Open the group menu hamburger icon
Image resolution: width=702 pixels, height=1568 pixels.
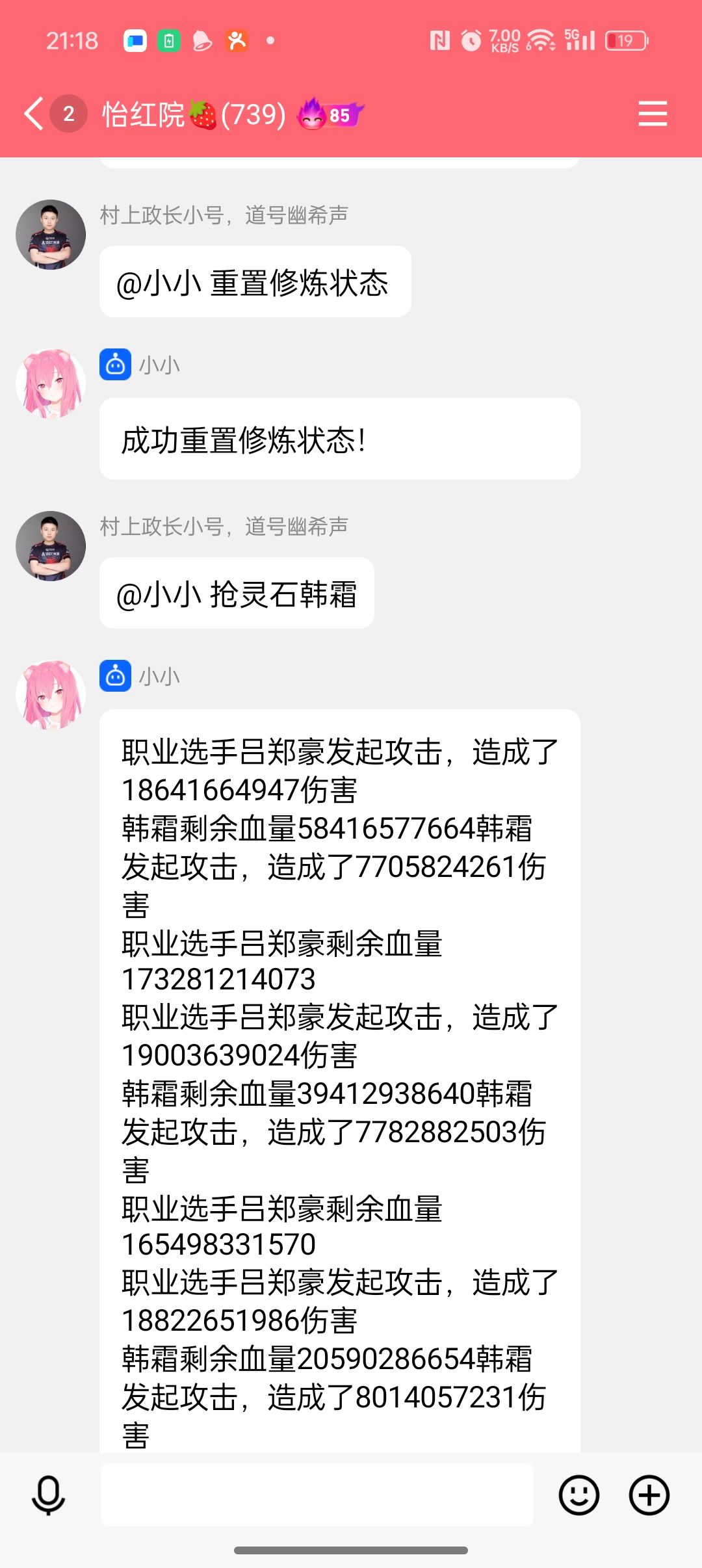[x=652, y=114]
